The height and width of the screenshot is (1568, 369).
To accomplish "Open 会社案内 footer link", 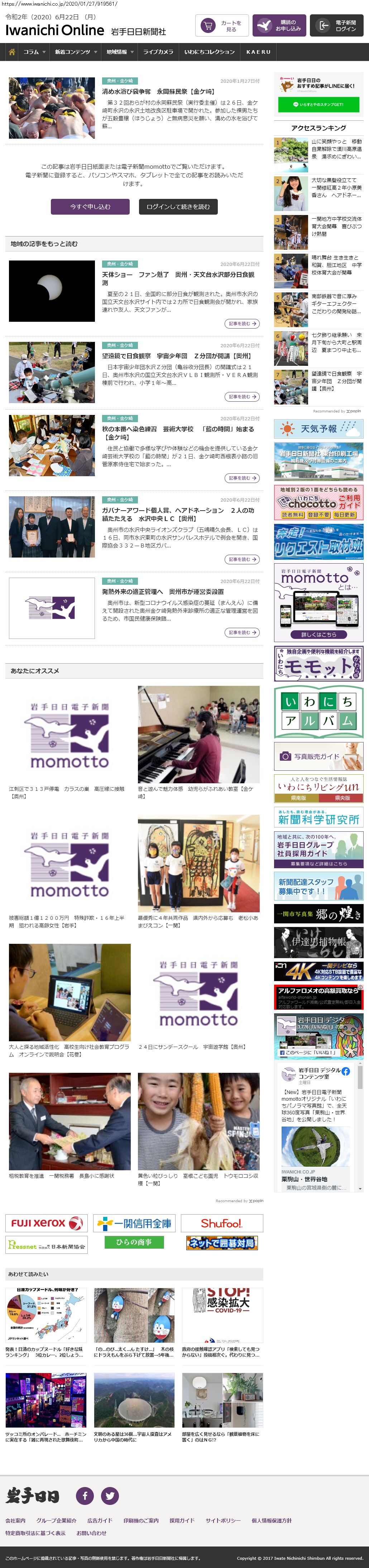I will pos(16,1520).
